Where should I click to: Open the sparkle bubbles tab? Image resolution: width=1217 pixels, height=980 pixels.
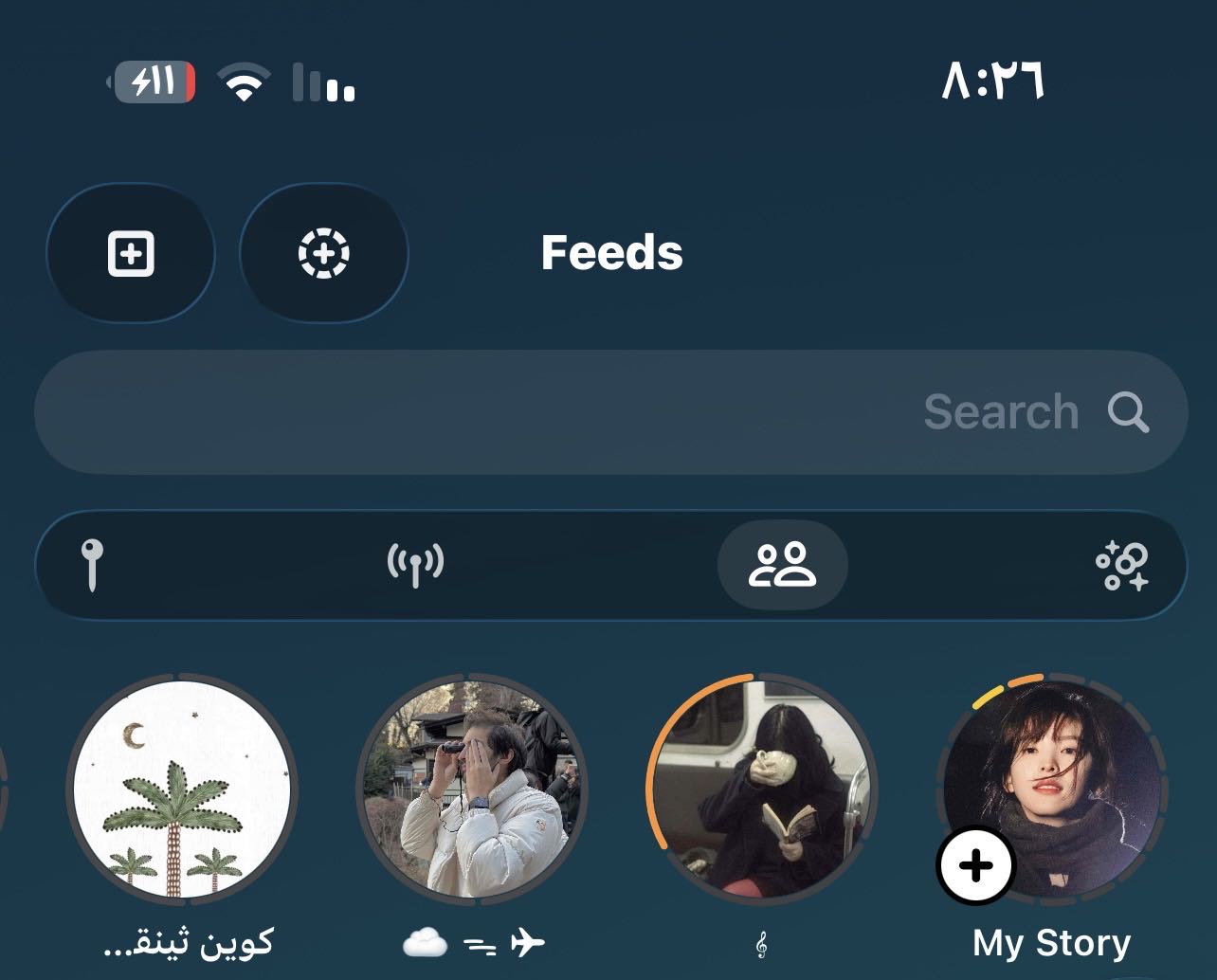[x=1122, y=565]
